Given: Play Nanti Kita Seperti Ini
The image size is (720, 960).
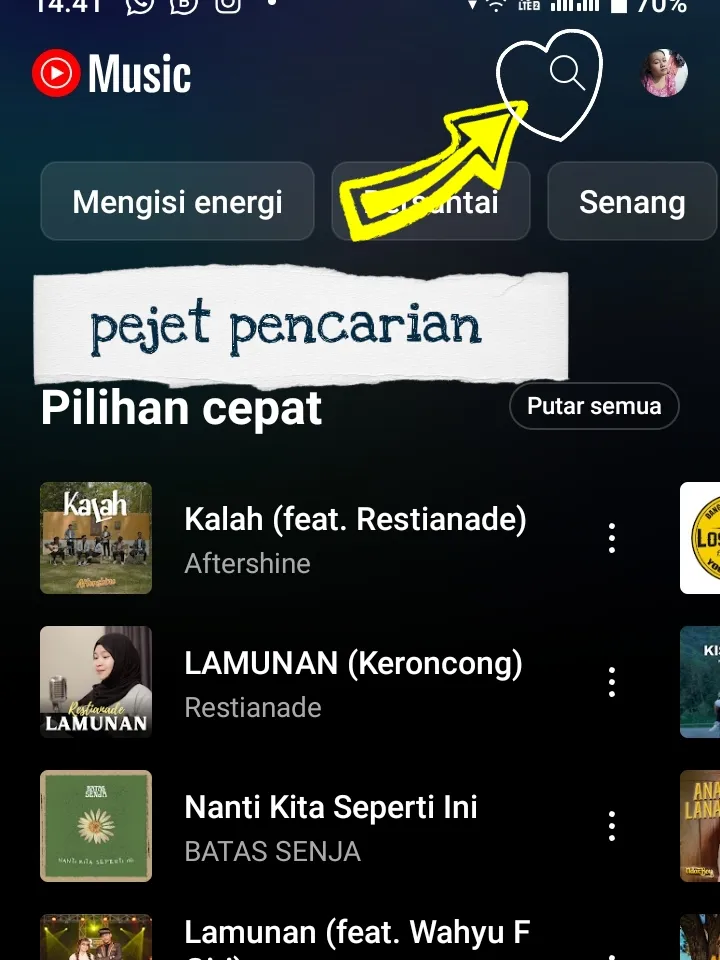Looking at the screenshot, I should point(330,827).
